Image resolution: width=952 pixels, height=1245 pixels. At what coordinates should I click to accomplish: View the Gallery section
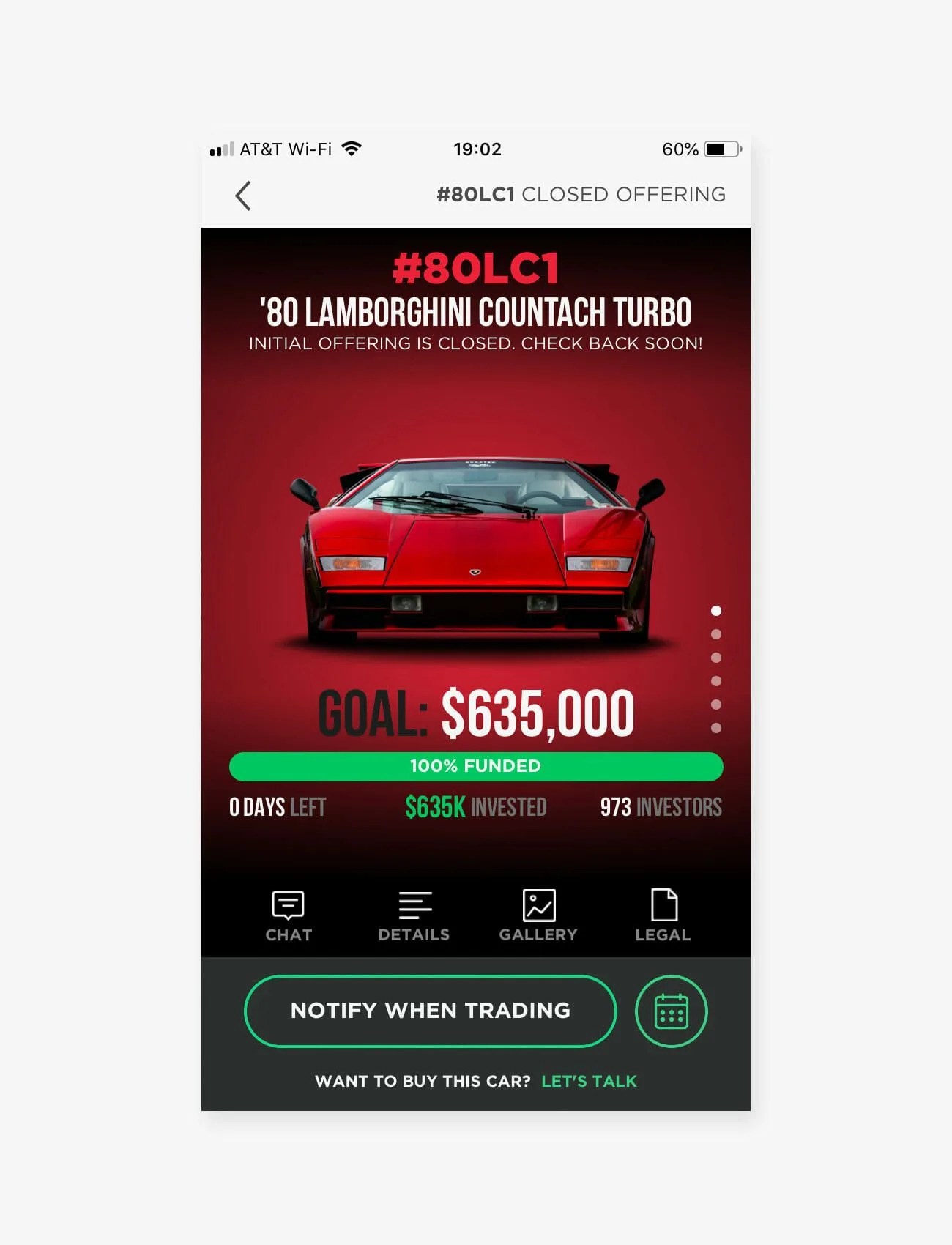pyautogui.click(x=538, y=915)
